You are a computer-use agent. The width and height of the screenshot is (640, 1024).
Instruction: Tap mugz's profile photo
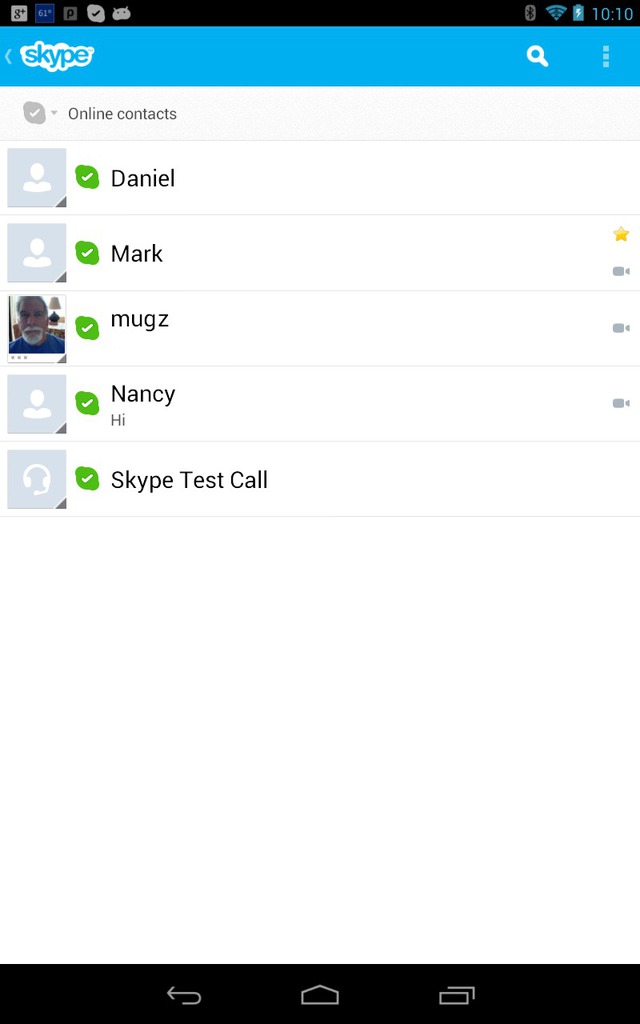point(37,328)
